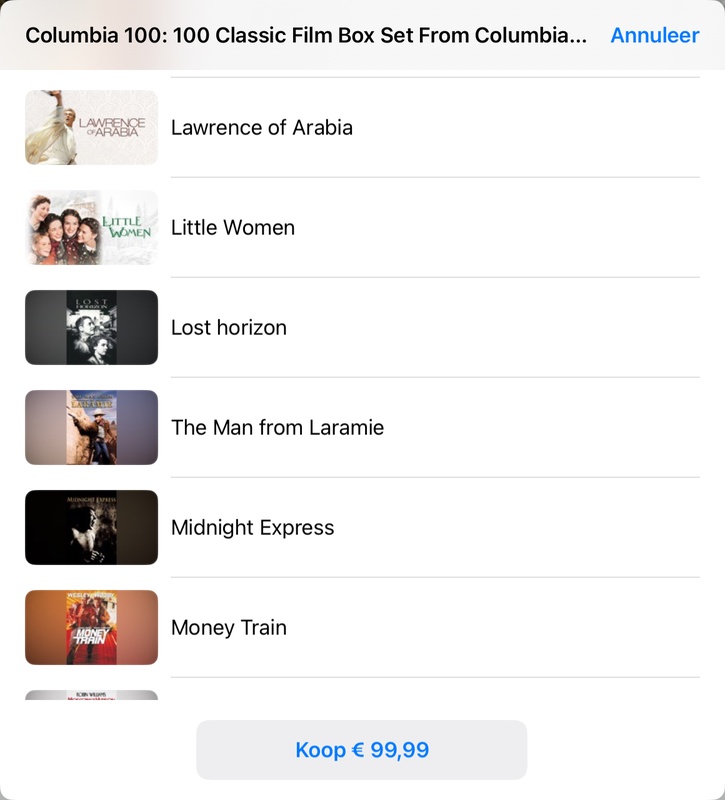Open the Money Train entry
Screen dimensions: 725x800
coord(229,628)
